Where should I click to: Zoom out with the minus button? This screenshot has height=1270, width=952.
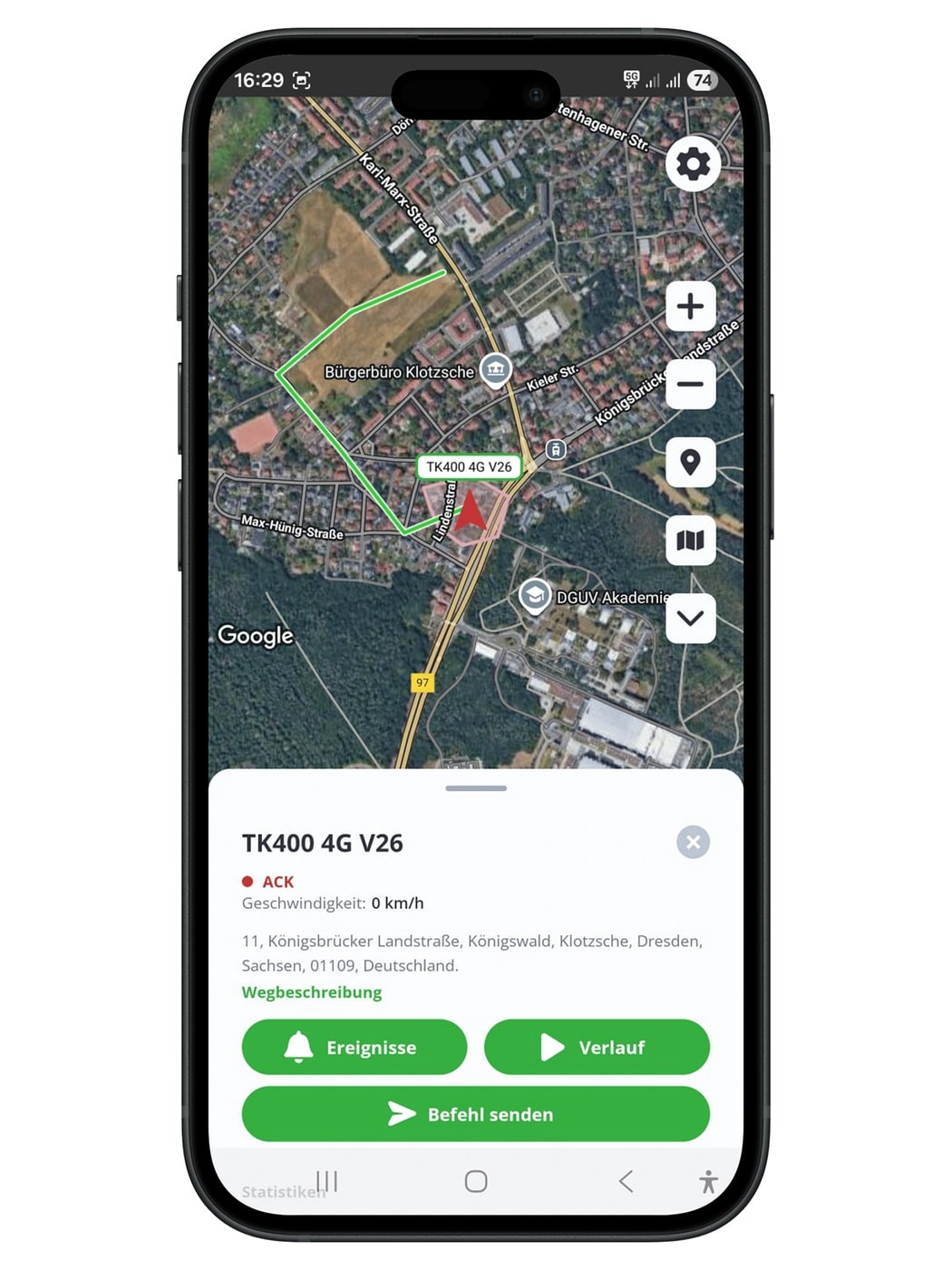(690, 385)
